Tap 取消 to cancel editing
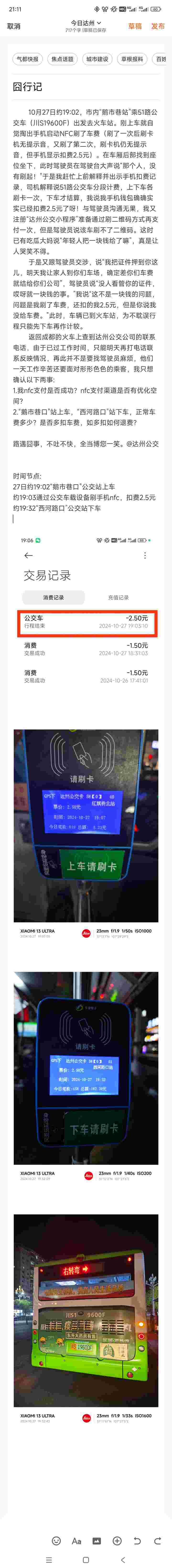Viewport: 172px width, 1568px height. (x=13, y=26)
